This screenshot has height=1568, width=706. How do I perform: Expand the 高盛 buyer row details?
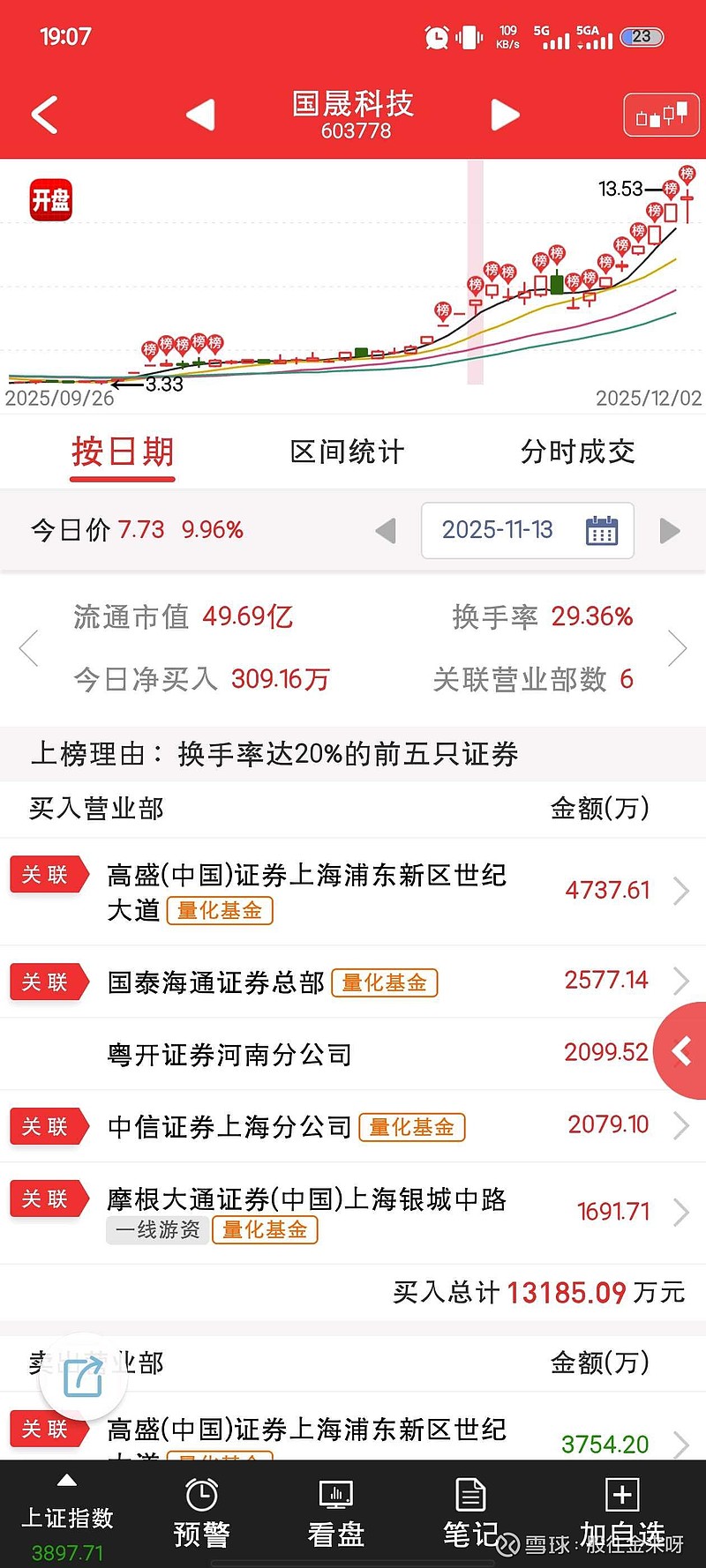coord(680,891)
